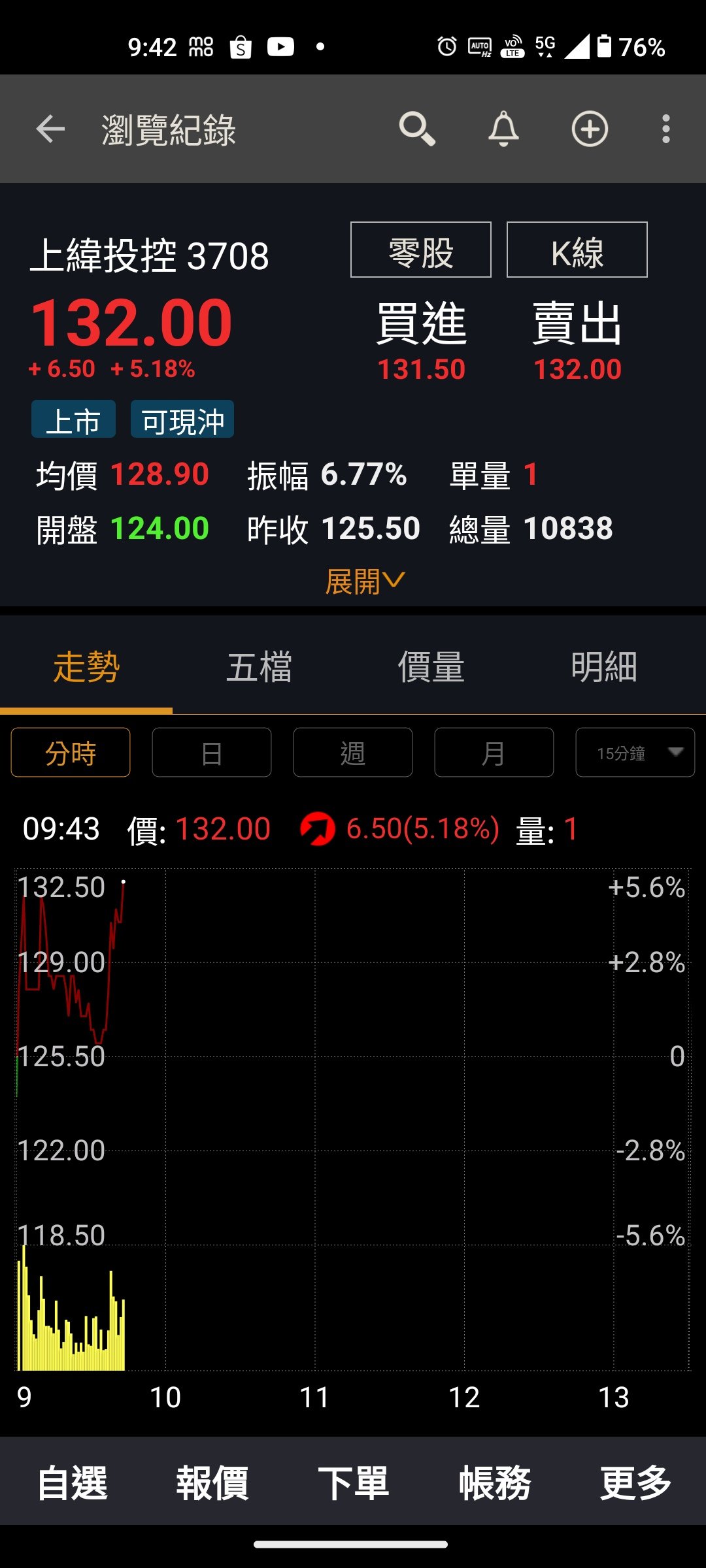This screenshot has width=706, height=1568.
Task: Open the stock search magnifier
Action: (x=417, y=129)
